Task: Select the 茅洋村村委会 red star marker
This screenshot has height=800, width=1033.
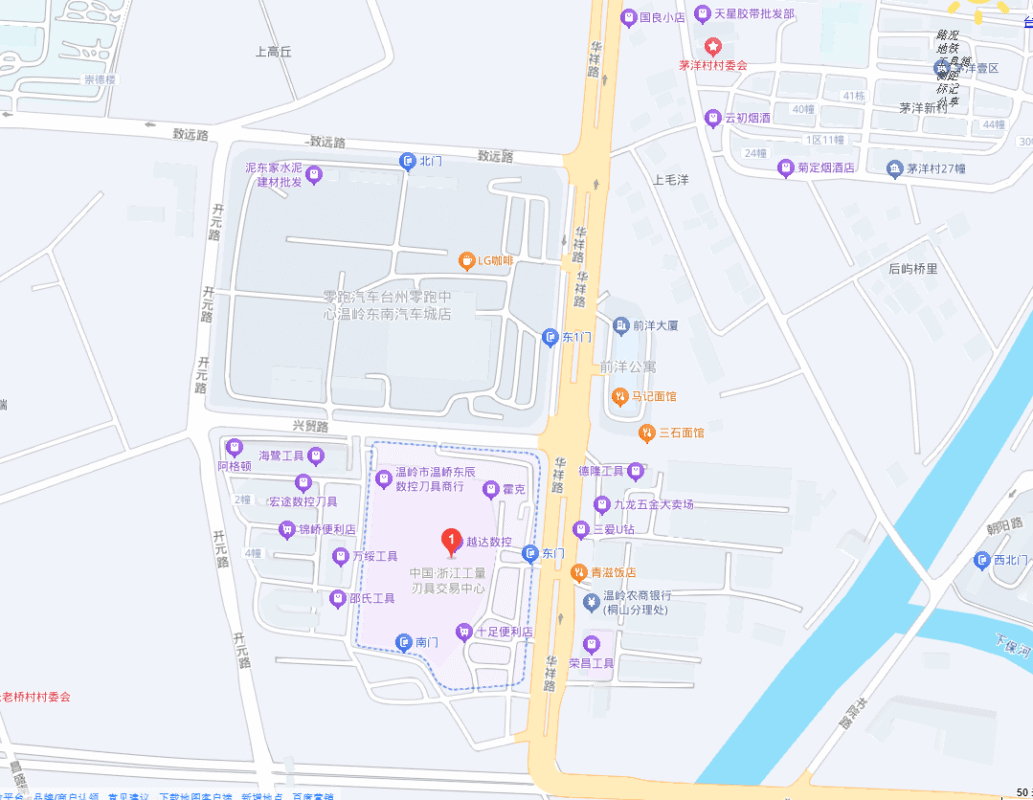Action: [713, 47]
